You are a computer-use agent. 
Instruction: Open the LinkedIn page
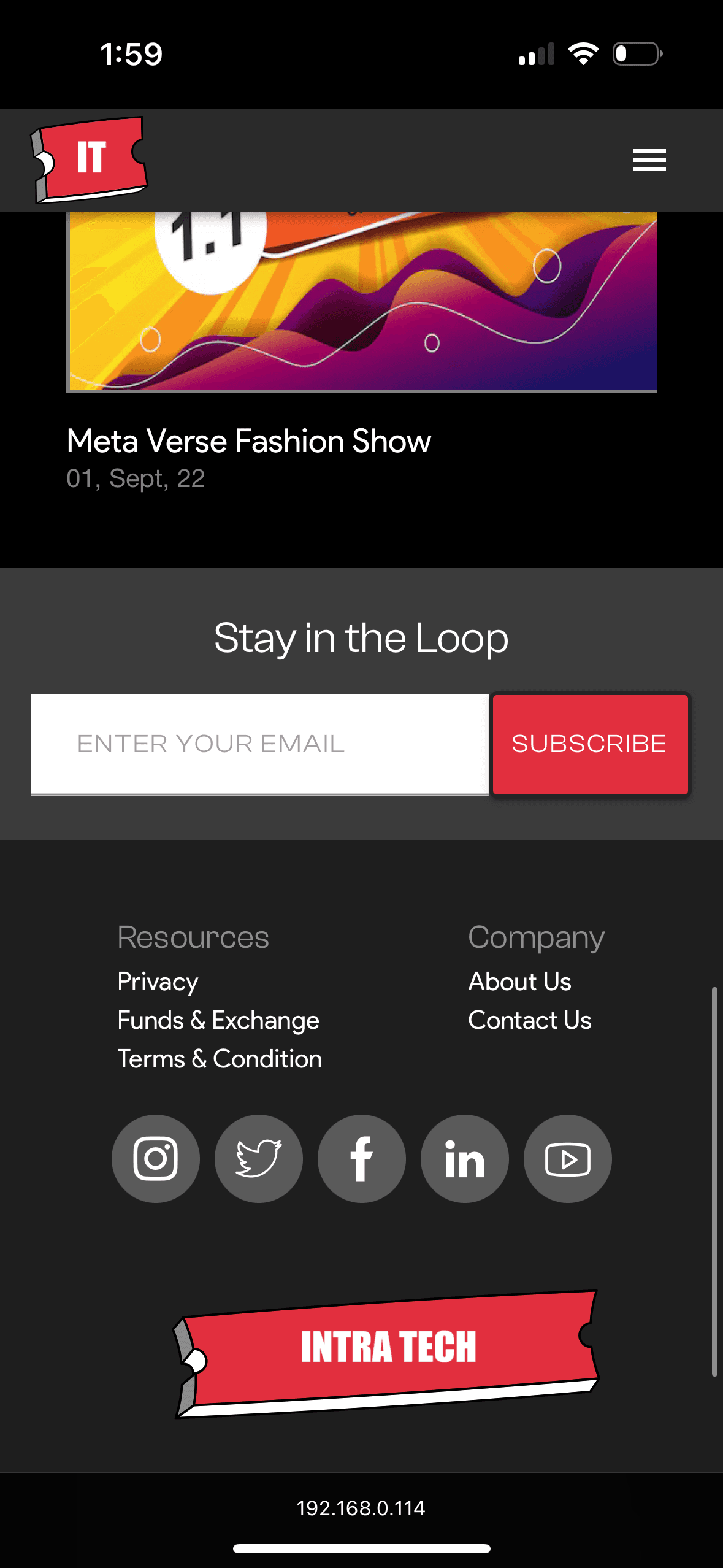pyautogui.click(x=465, y=1158)
